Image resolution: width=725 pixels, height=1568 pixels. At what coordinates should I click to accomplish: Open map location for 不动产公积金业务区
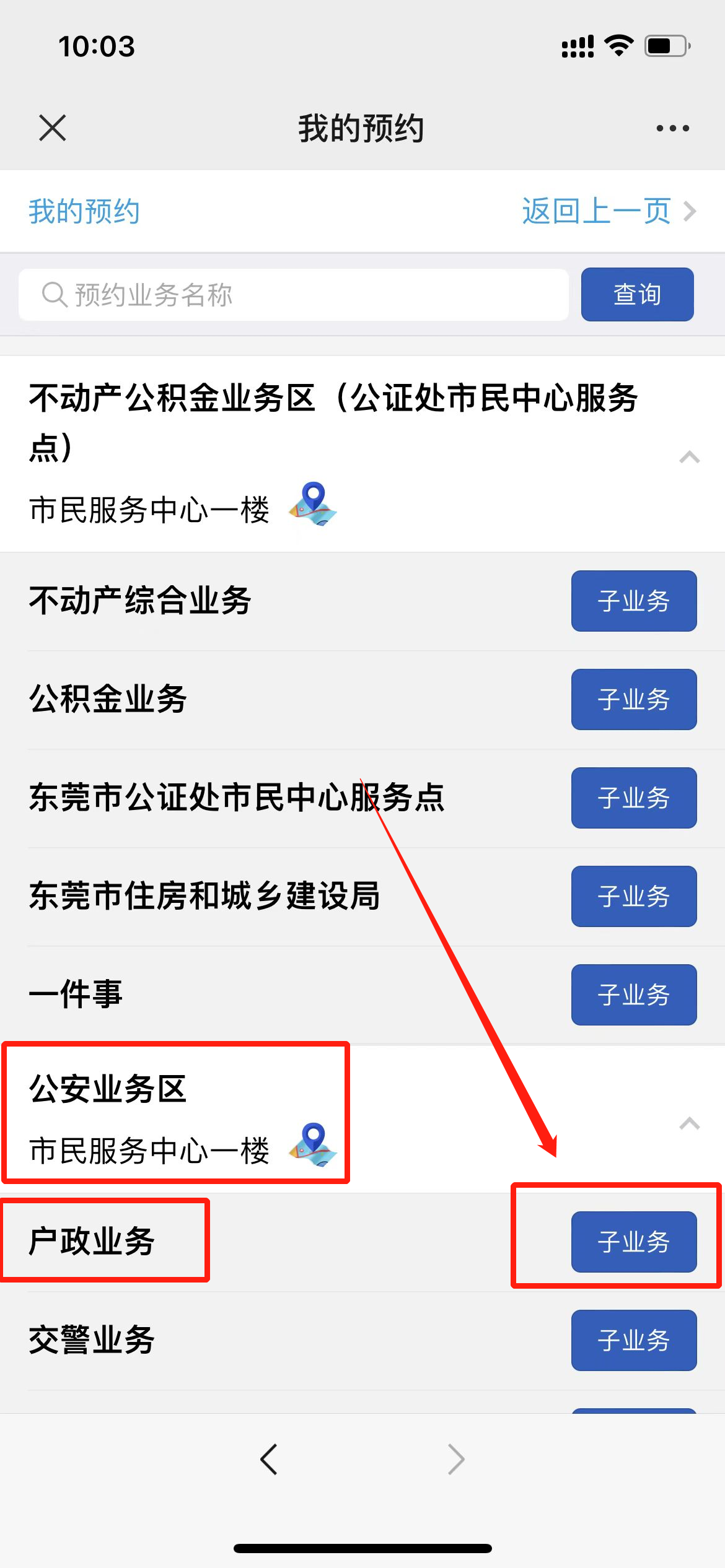click(313, 504)
